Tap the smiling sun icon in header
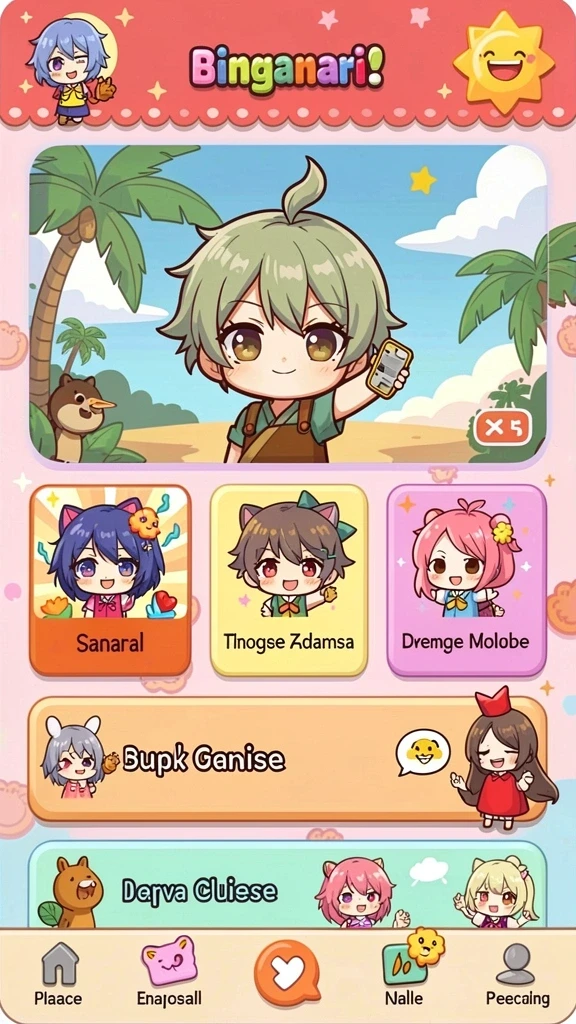Screen dimensions: 576x1024 click(504, 63)
